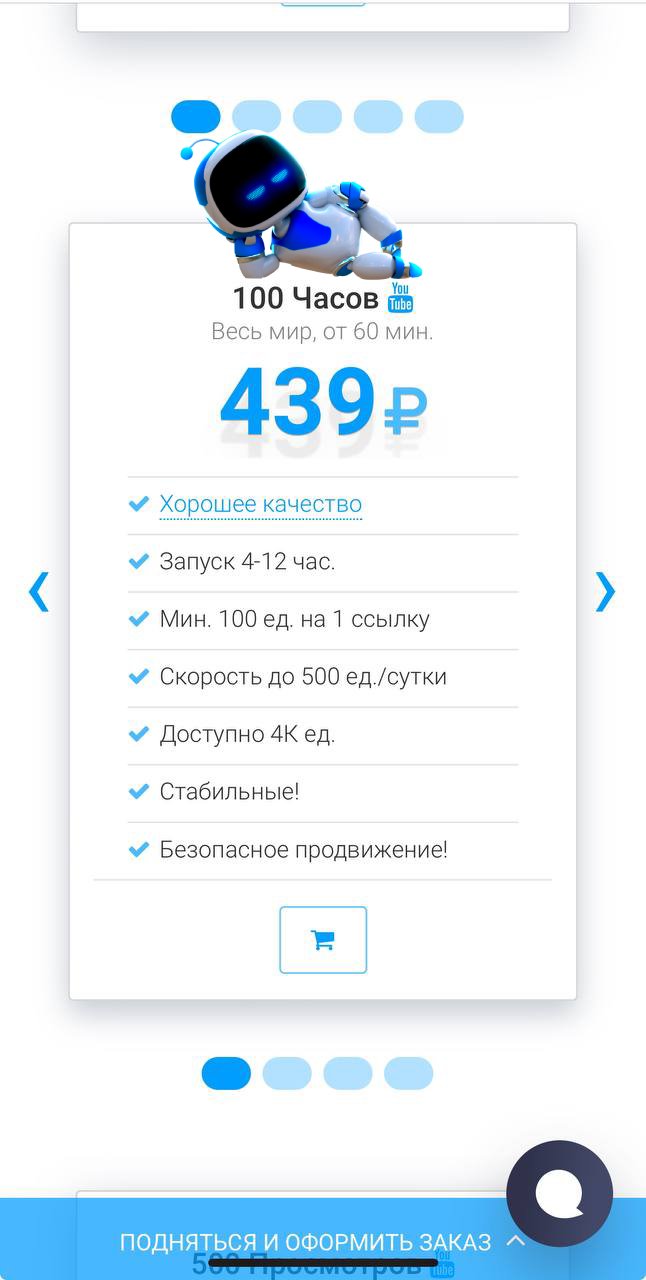Open the Хорошее качество link
Viewport: 646px width, 1280px height.
[260, 504]
